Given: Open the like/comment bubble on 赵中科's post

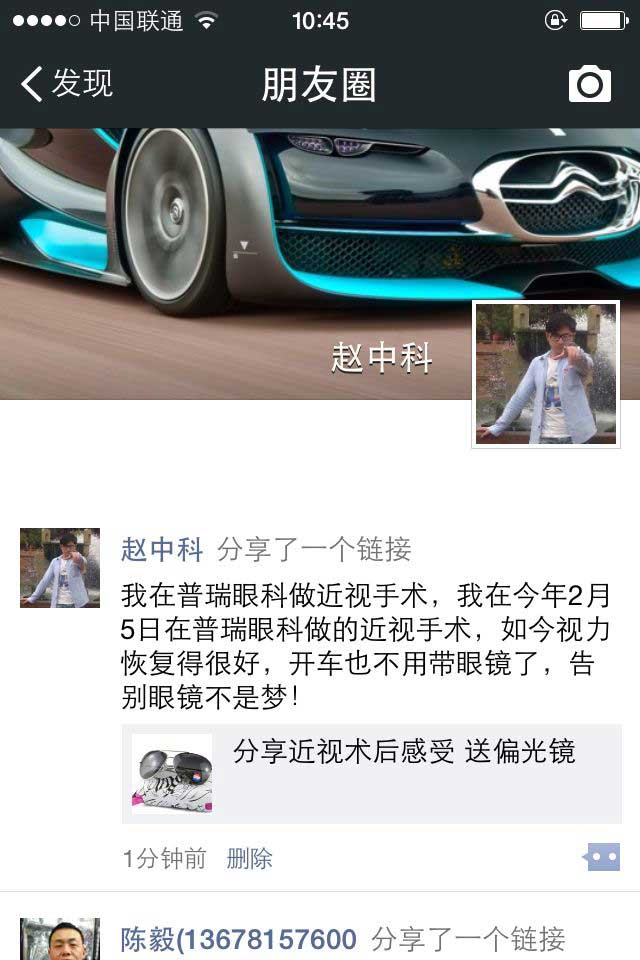Looking at the screenshot, I should coord(603,857).
